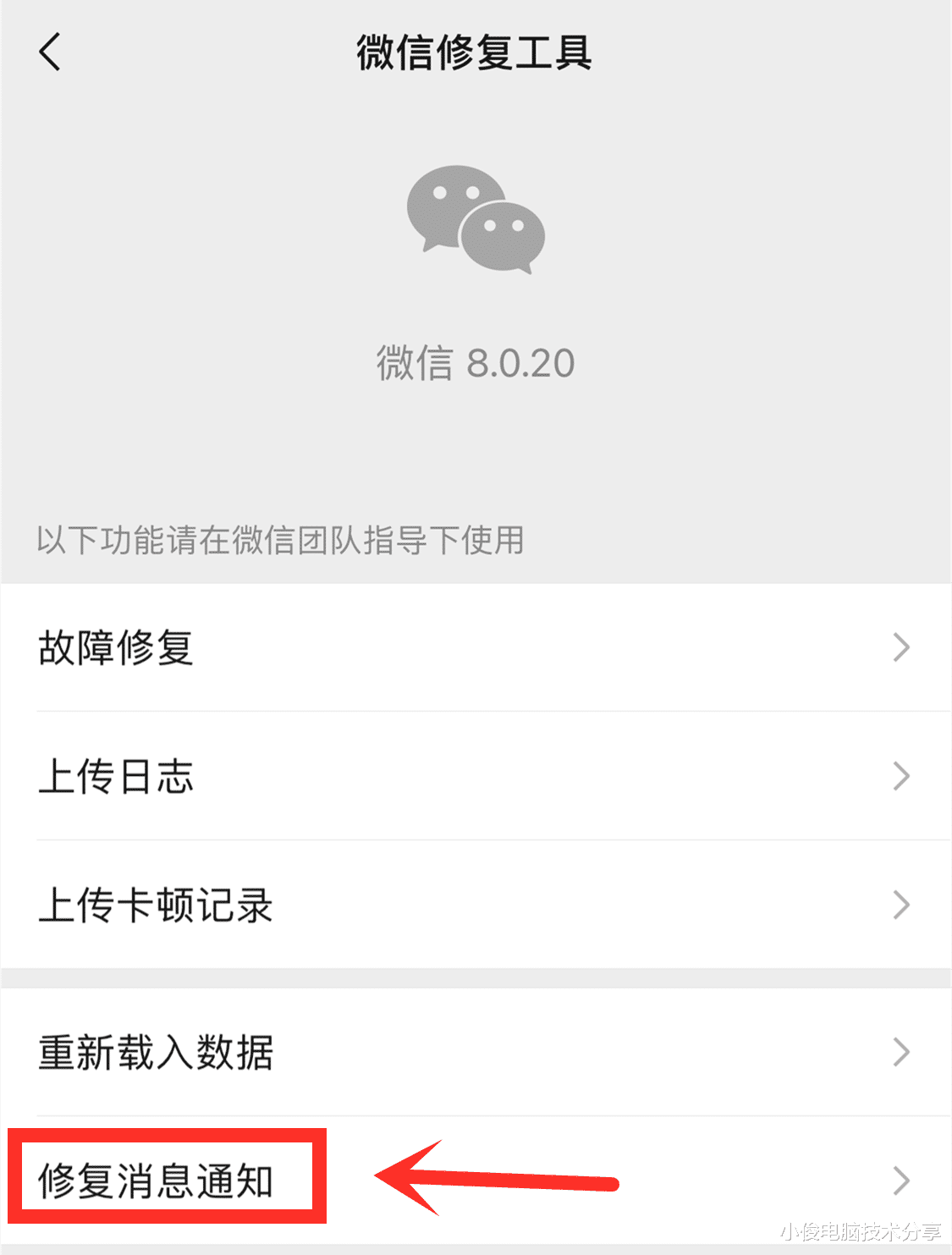Tap the chevron next to 重新载入数据
The width and height of the screenshot is (952, 1255).
click(901, 1052)
